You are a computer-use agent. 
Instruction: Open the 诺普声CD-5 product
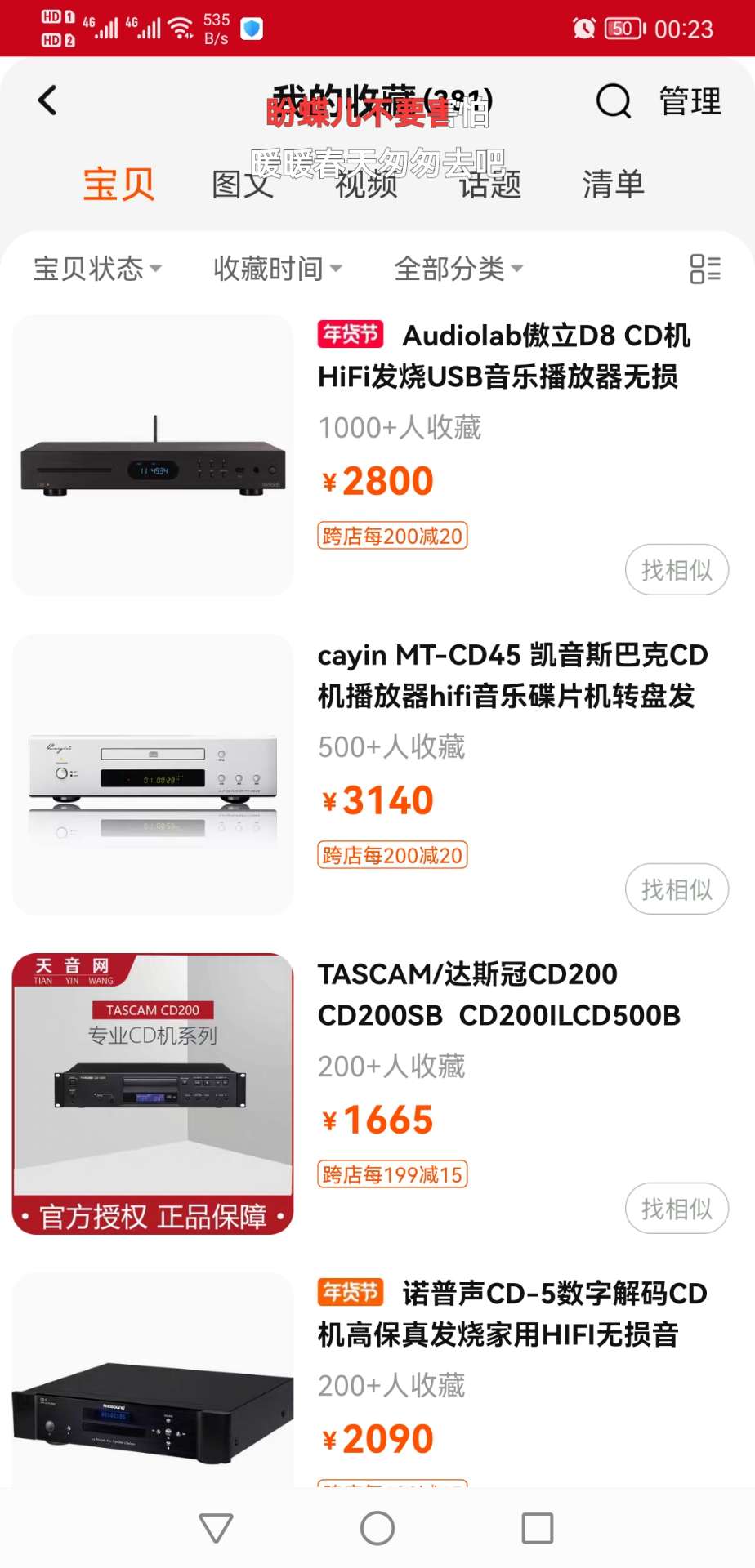512,1314
